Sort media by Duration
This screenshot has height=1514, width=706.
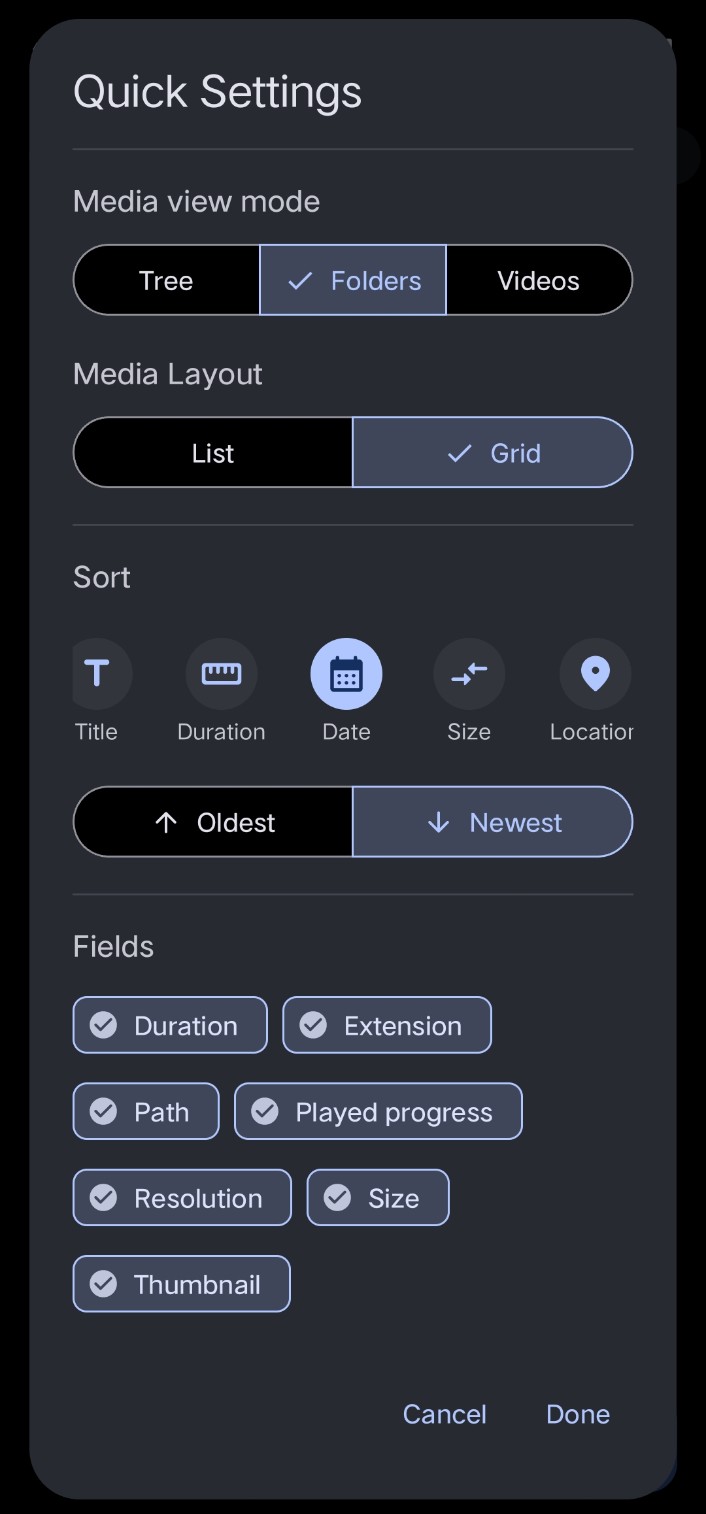click(221, 674)
